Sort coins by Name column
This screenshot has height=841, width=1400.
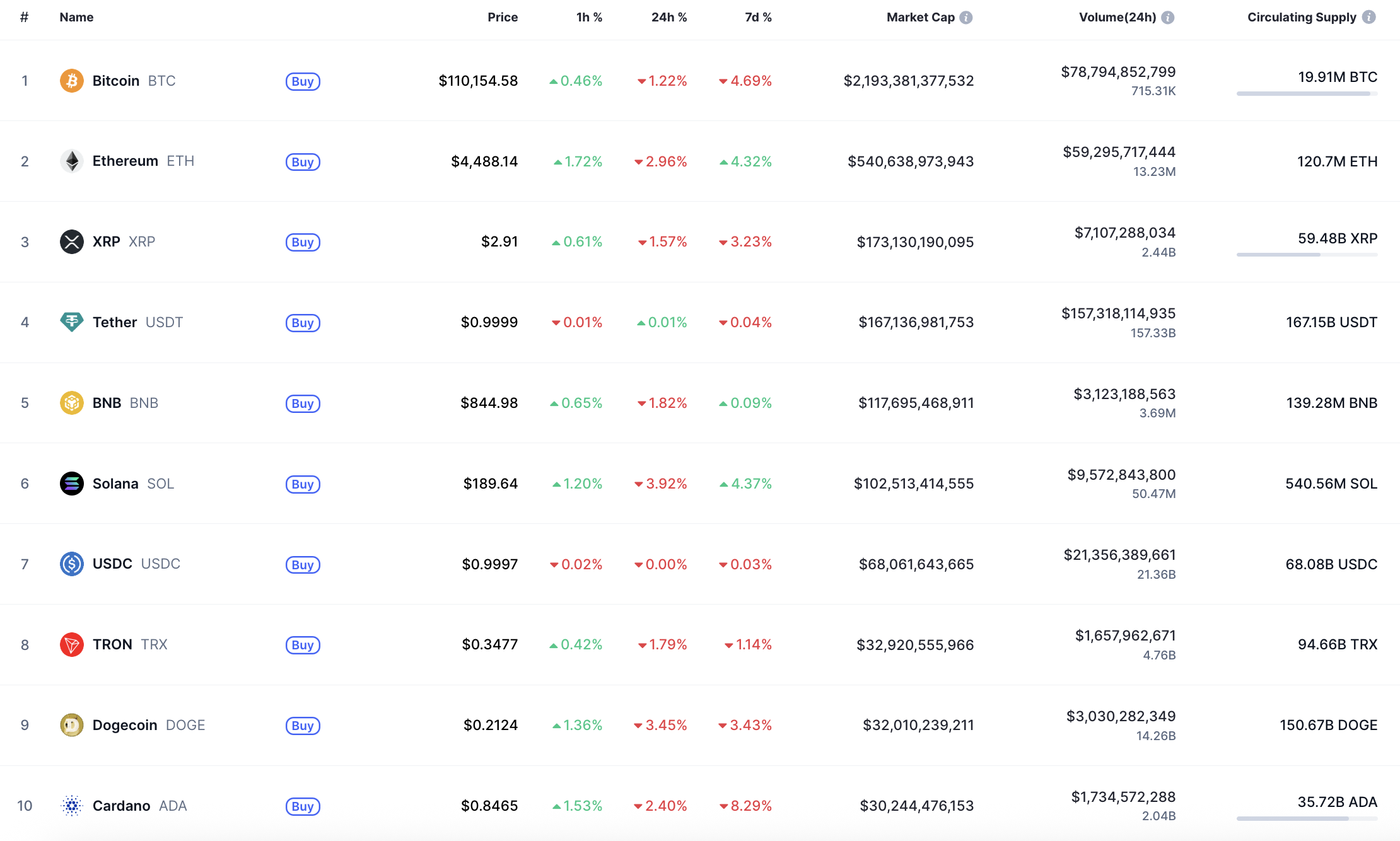(x=76, y=18)
